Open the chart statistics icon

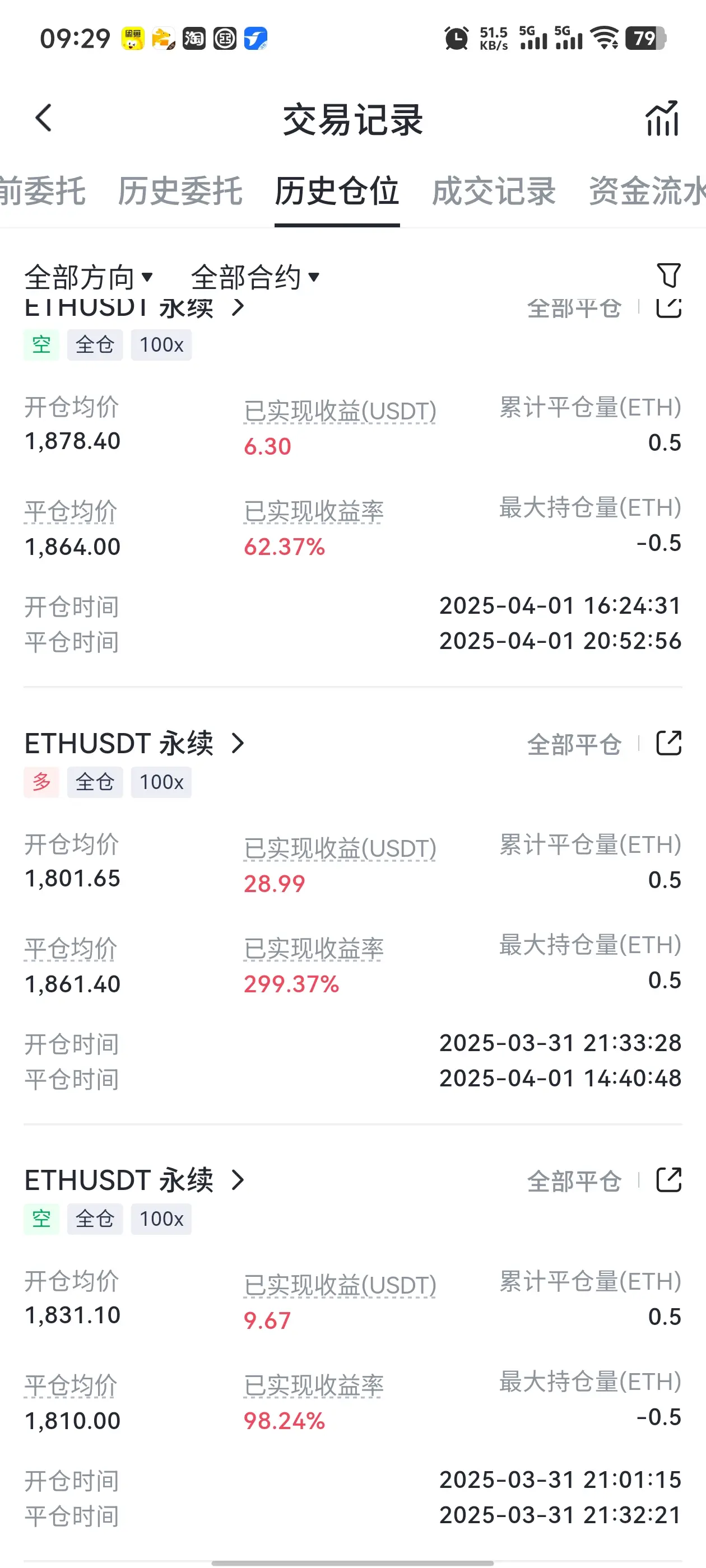[x=662, y=119]
